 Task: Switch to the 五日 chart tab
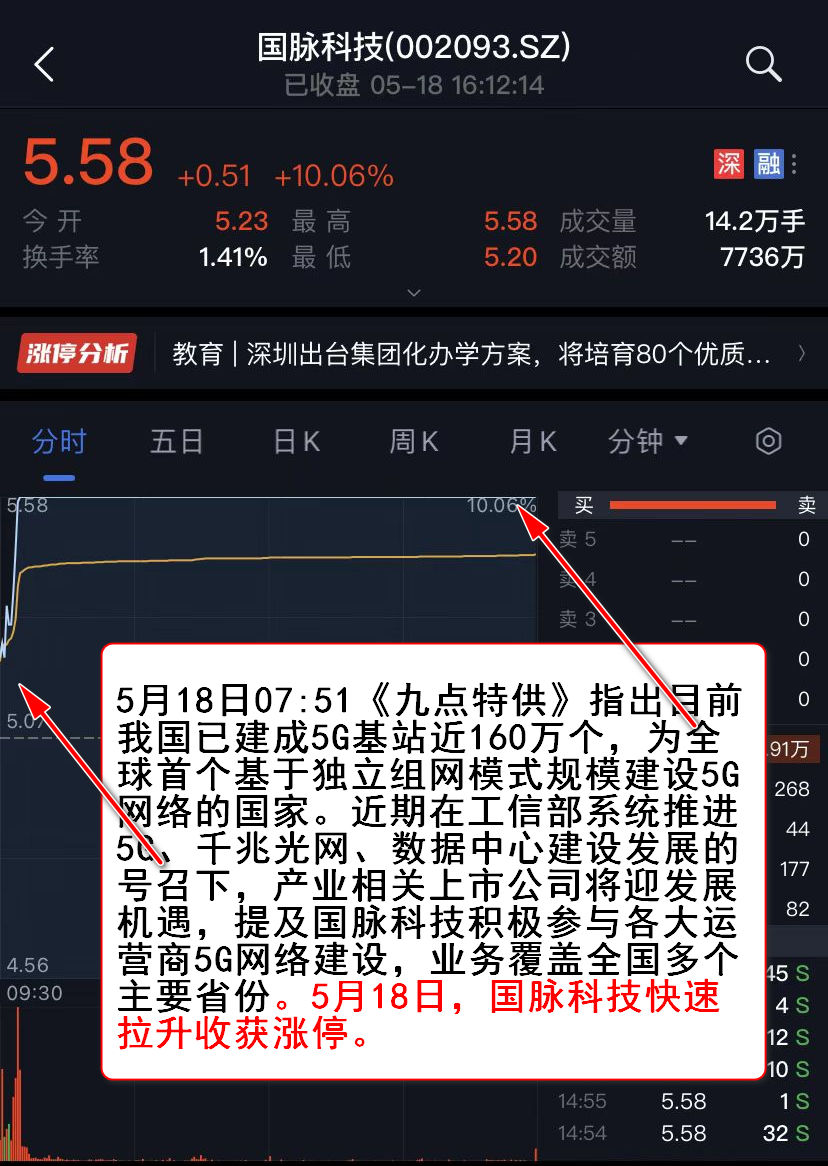point(177,441)
